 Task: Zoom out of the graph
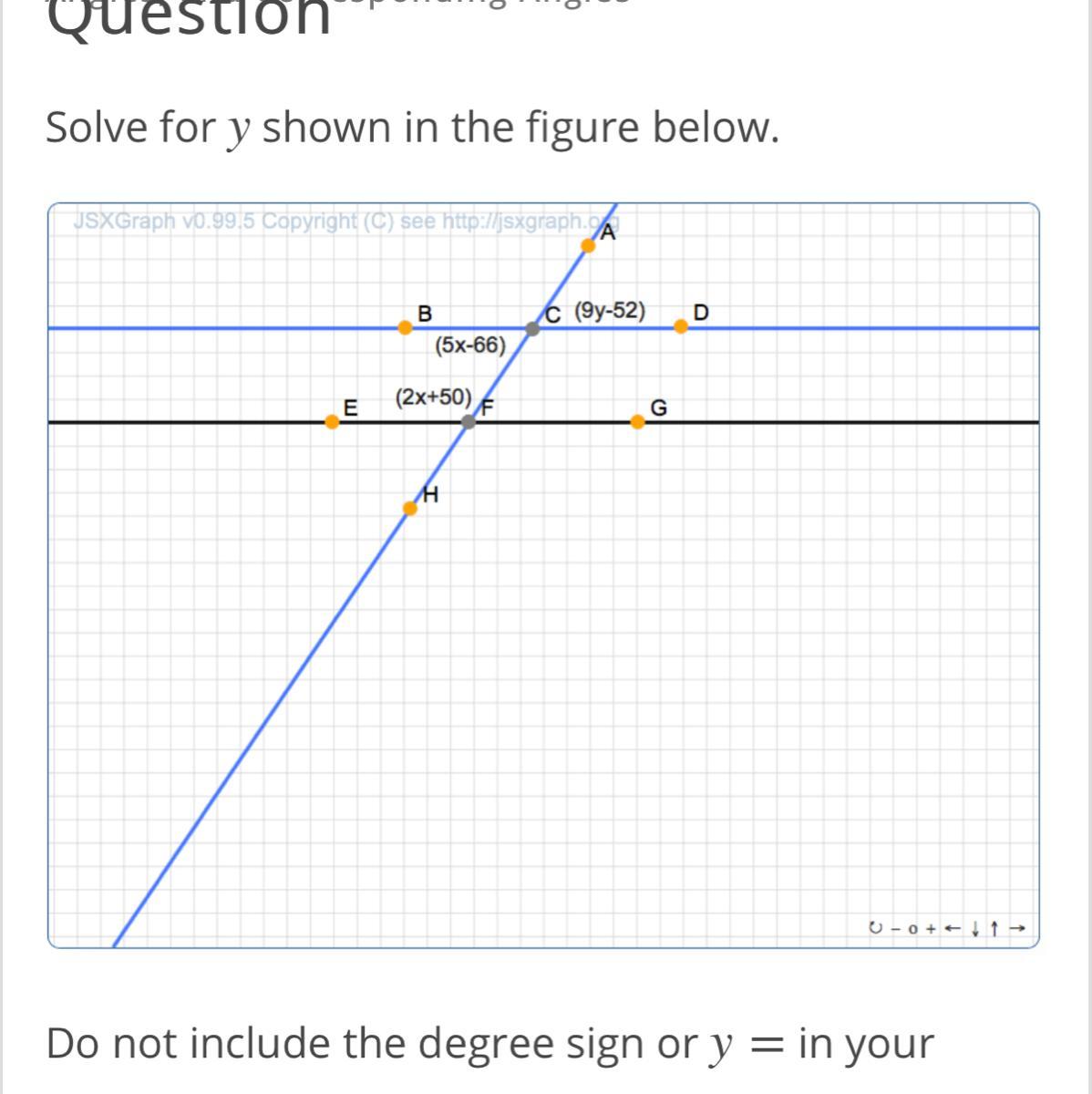point(895,929)
